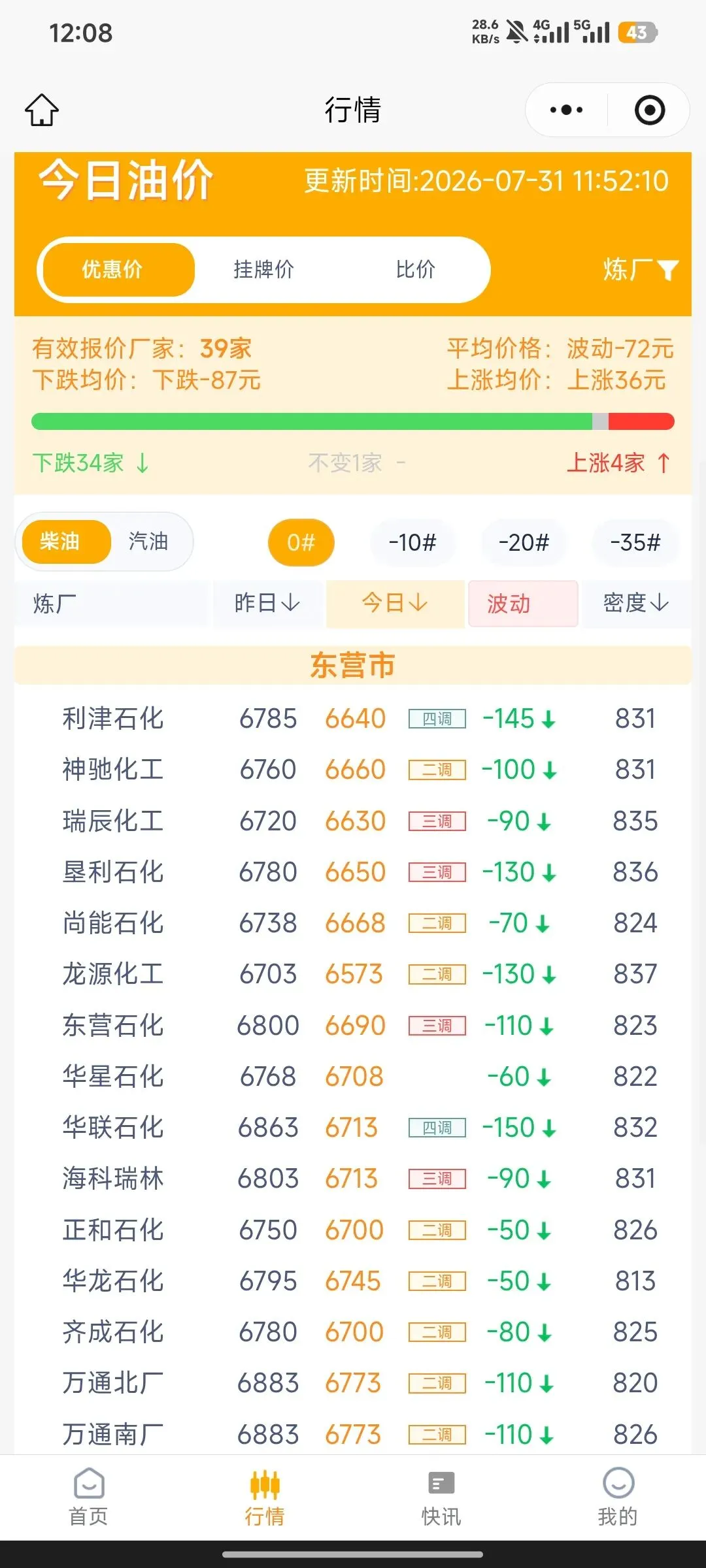
Task: Choose the 0# diesel grade chip
Action: point(301,542)
